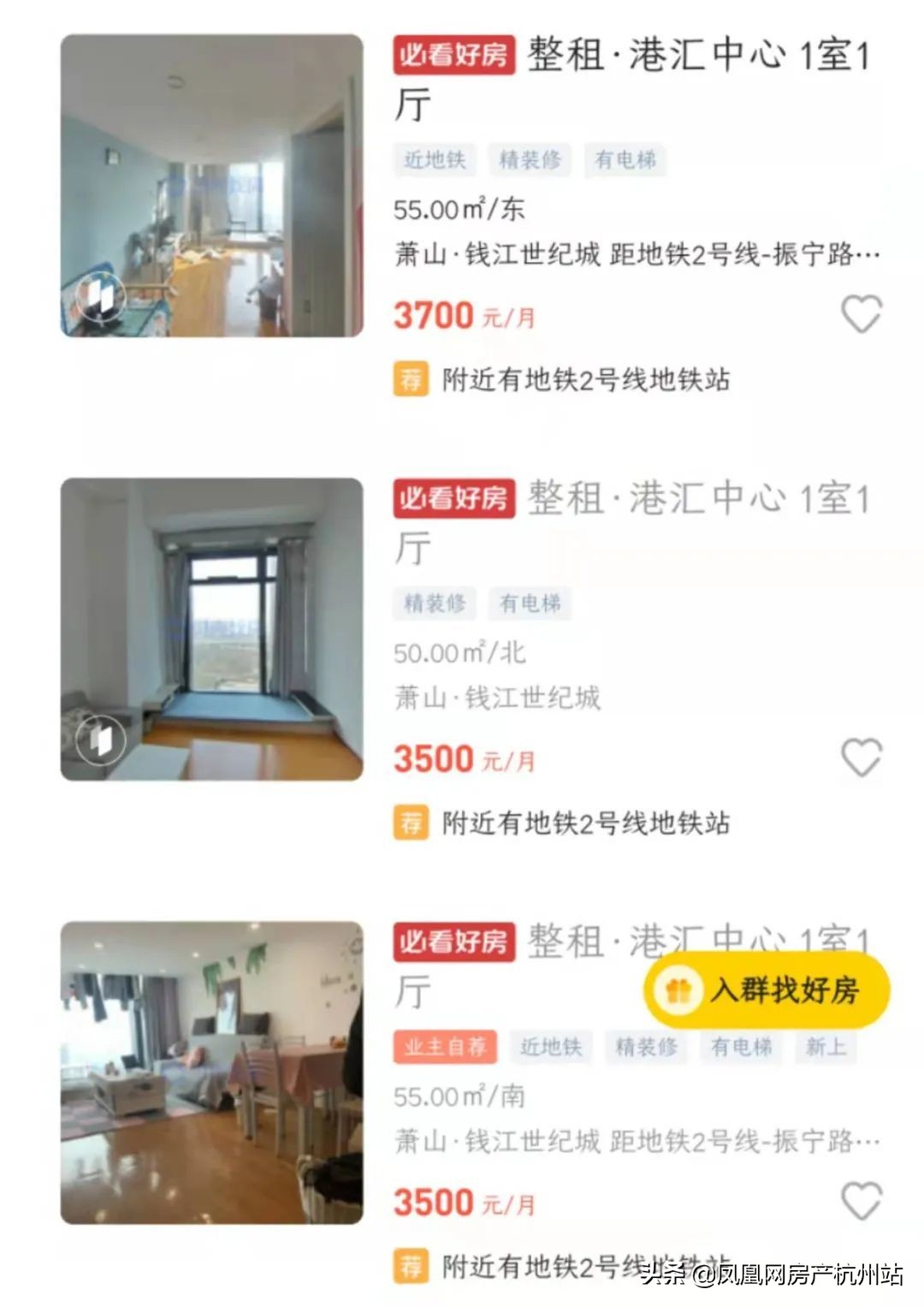Click the red 必看好房 badge on first listing
The width and height of the screenshot is (924, 1307).
pos(453,54)
